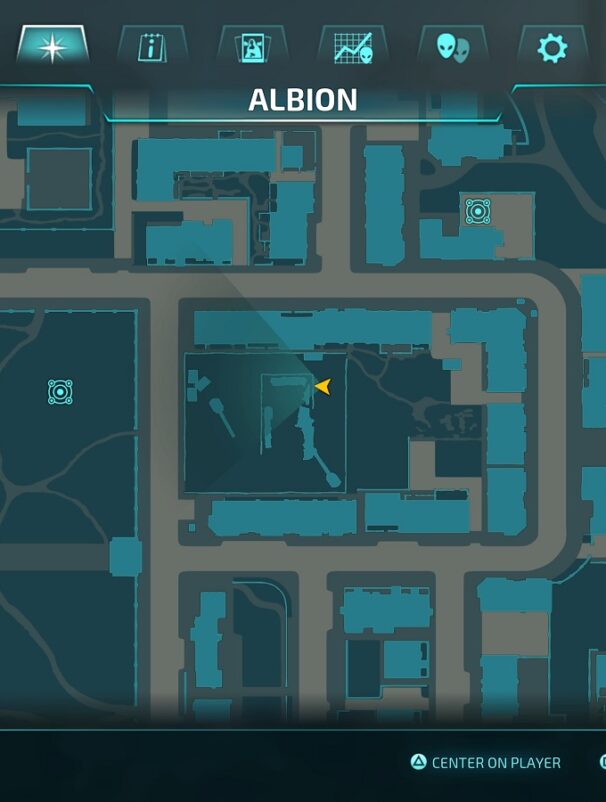
Task: Open the alien stats chart tab
Action: 352,47
